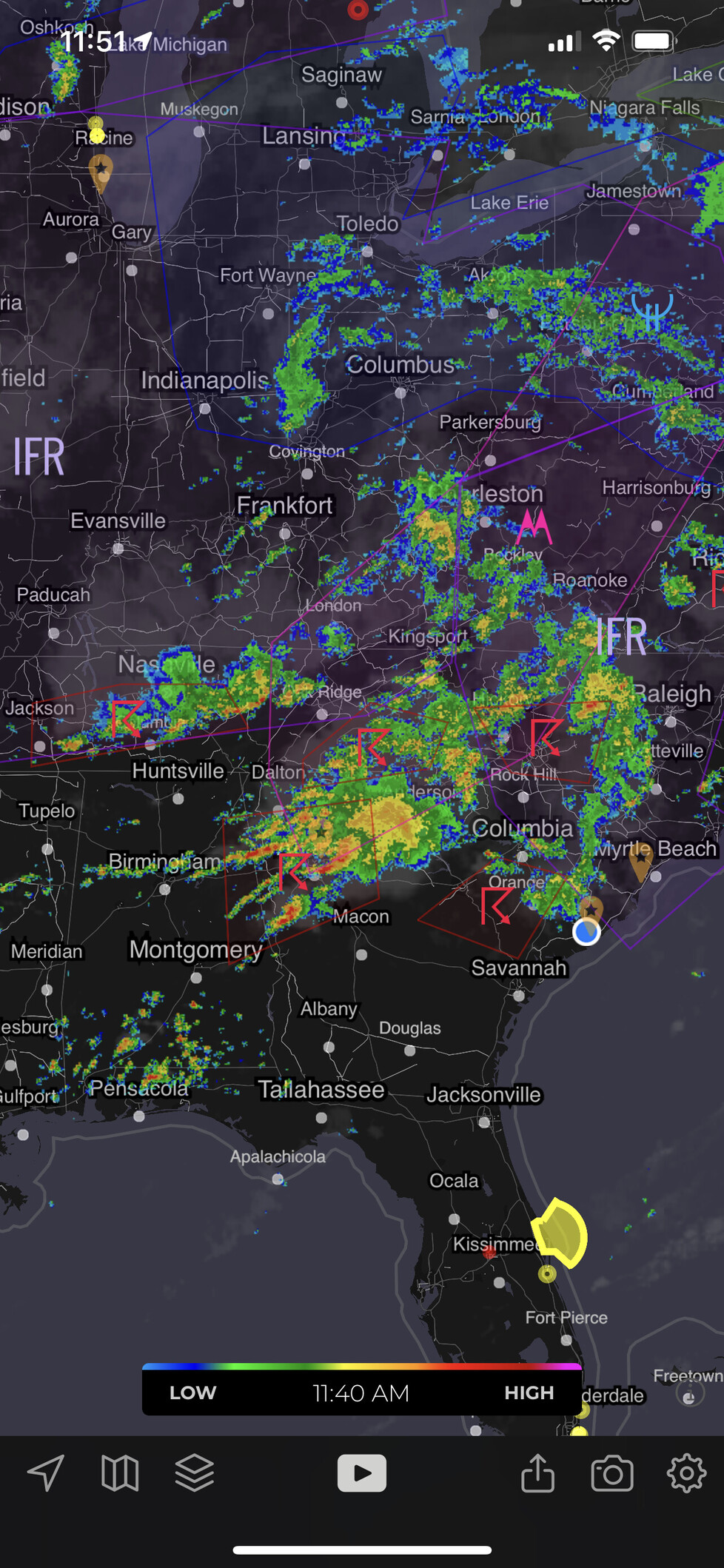Open the starred pin near Myrtle Beach
The width and height of the screenshot is (724, 1568).
(640, 861)
